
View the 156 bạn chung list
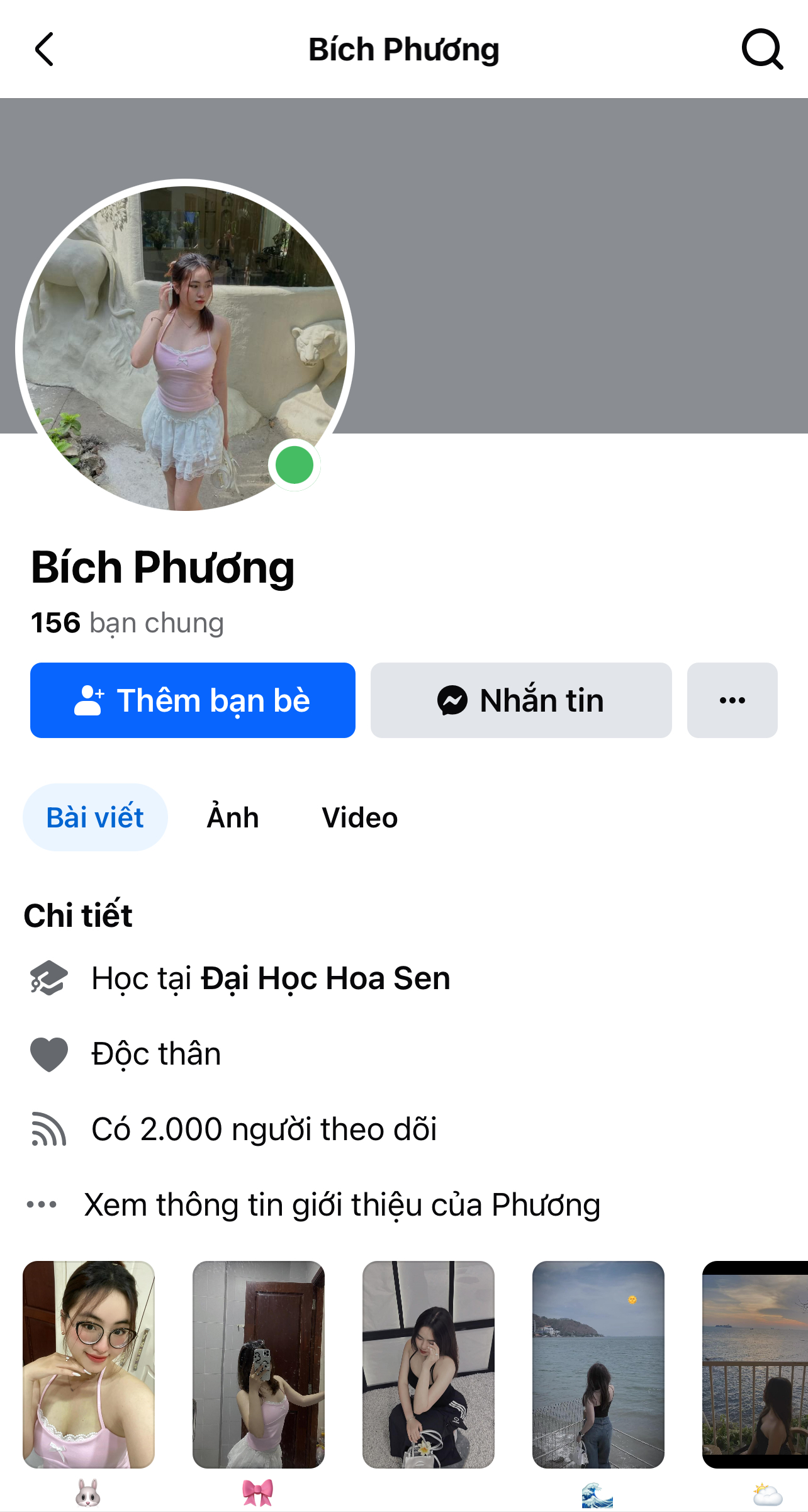tap(127, 623)
